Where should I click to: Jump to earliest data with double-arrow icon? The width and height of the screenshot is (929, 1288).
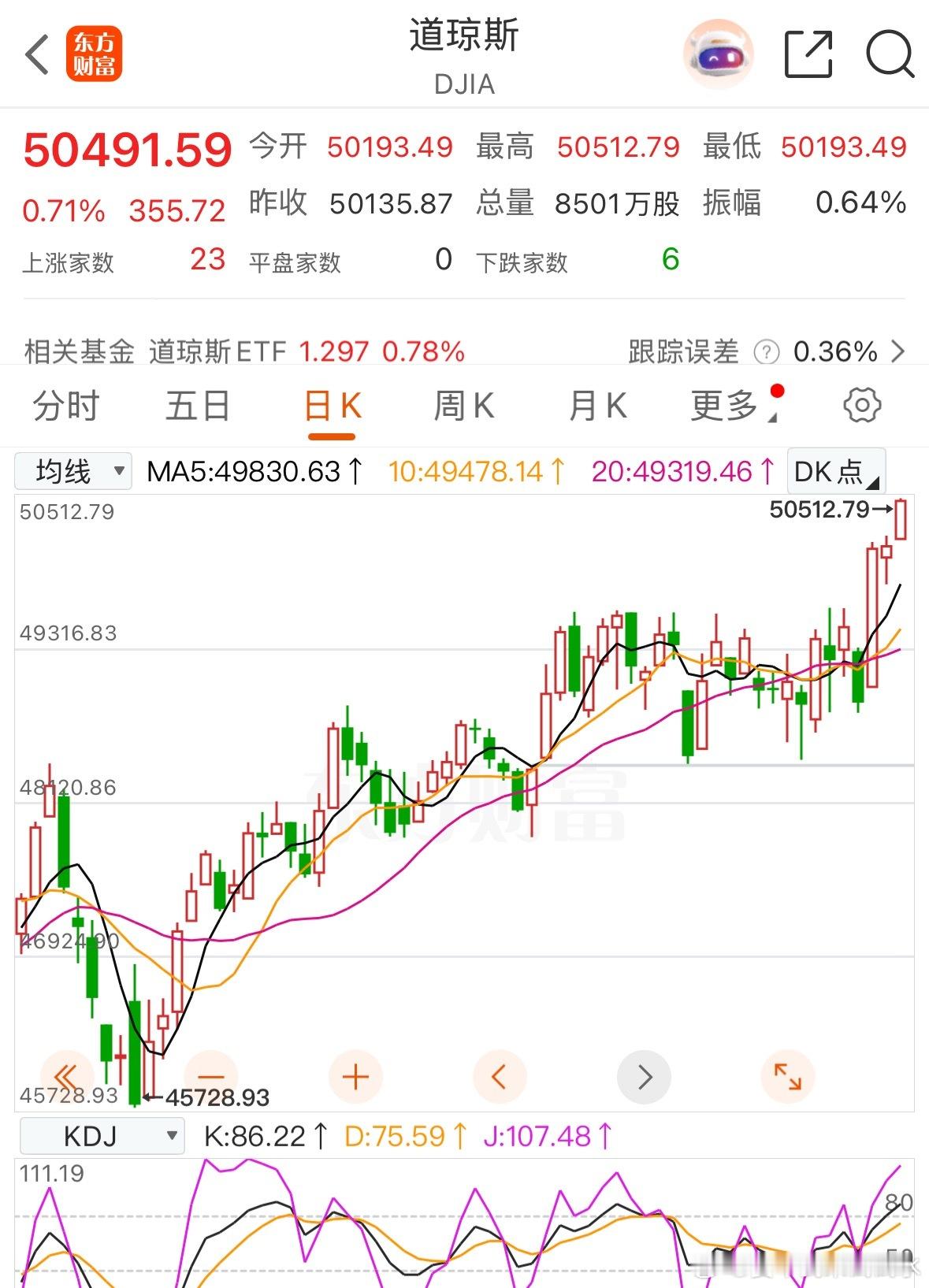point(67,1075)
